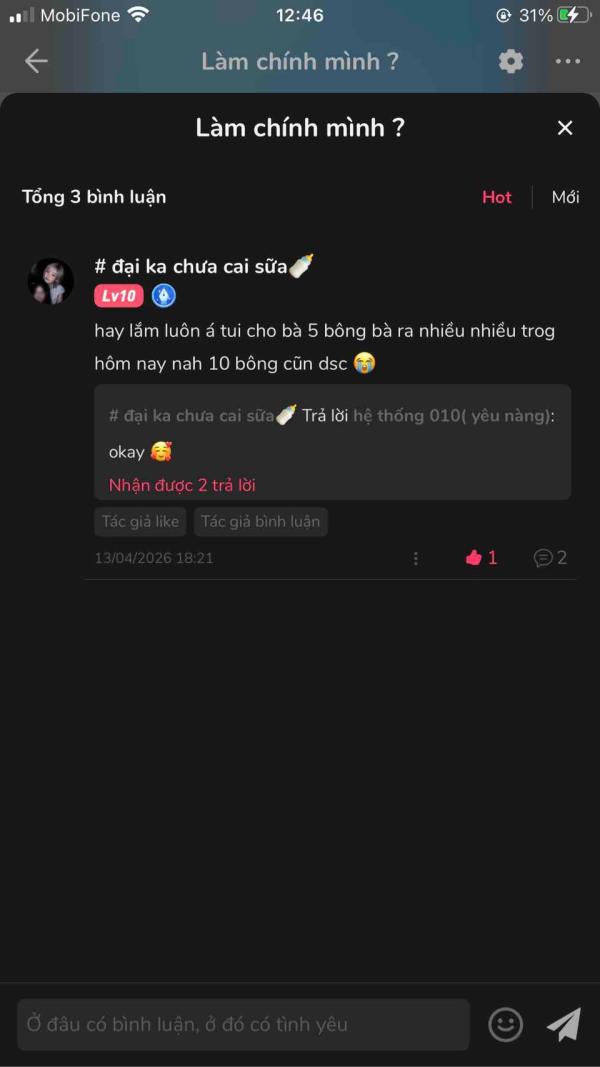
Task: Focus the comment input field
Action: [243, 1024]
